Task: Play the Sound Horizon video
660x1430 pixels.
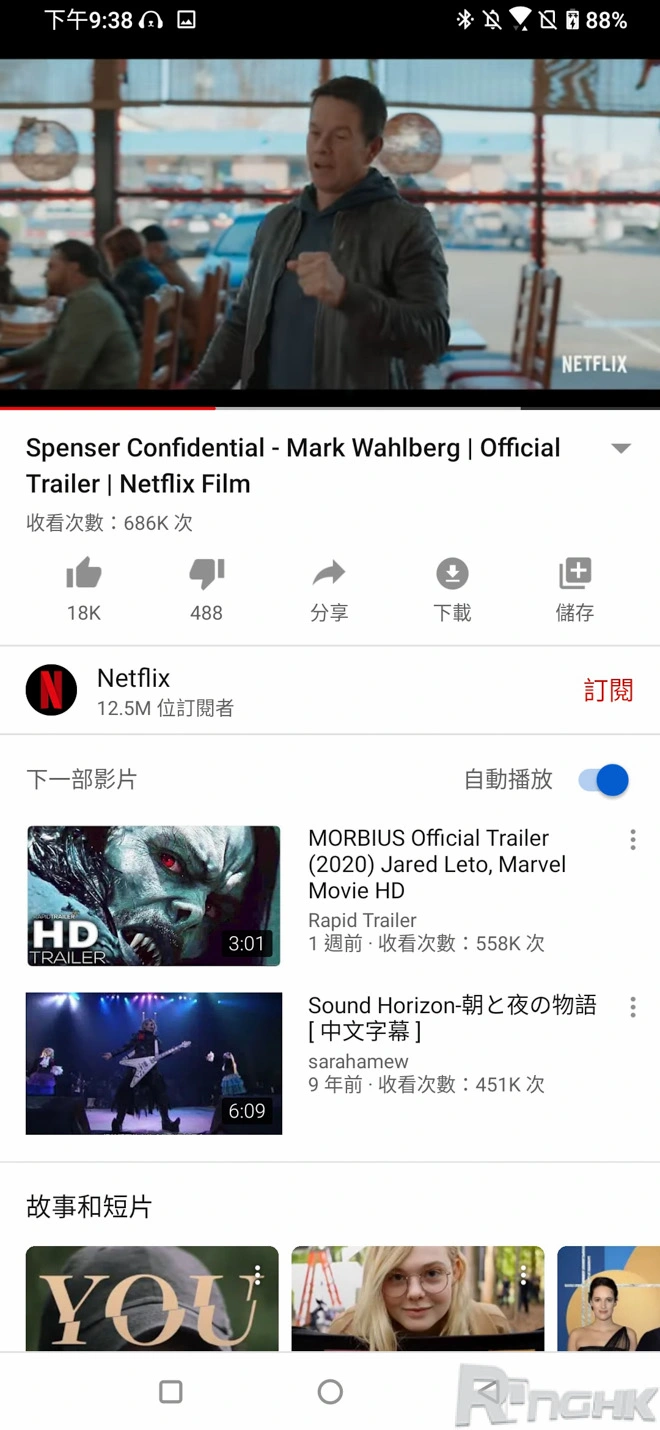Action: (x=154, y=1063)
